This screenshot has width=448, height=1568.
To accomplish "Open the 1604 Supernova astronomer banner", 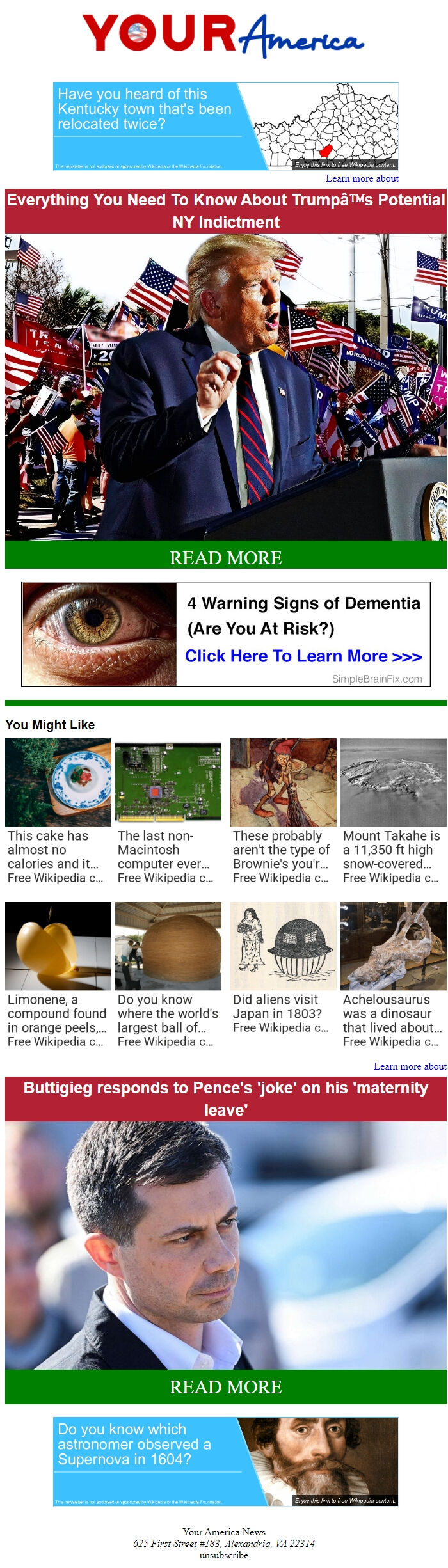I will (225, 1462).
